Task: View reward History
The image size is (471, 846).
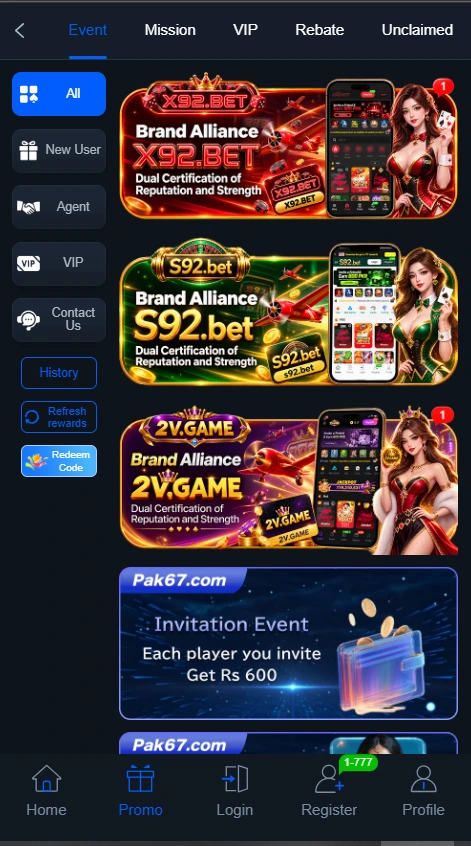Action: (x=59, y=373)
